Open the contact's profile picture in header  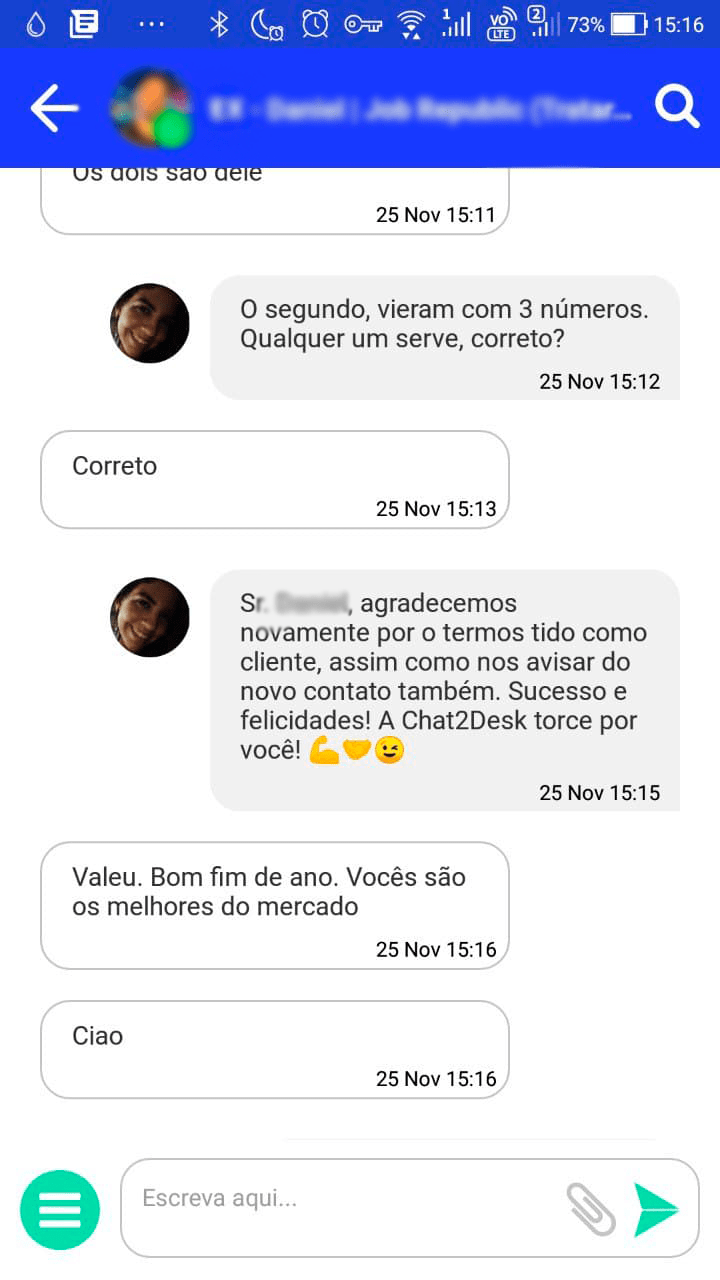pyautogui.click(x=151, y=108)
